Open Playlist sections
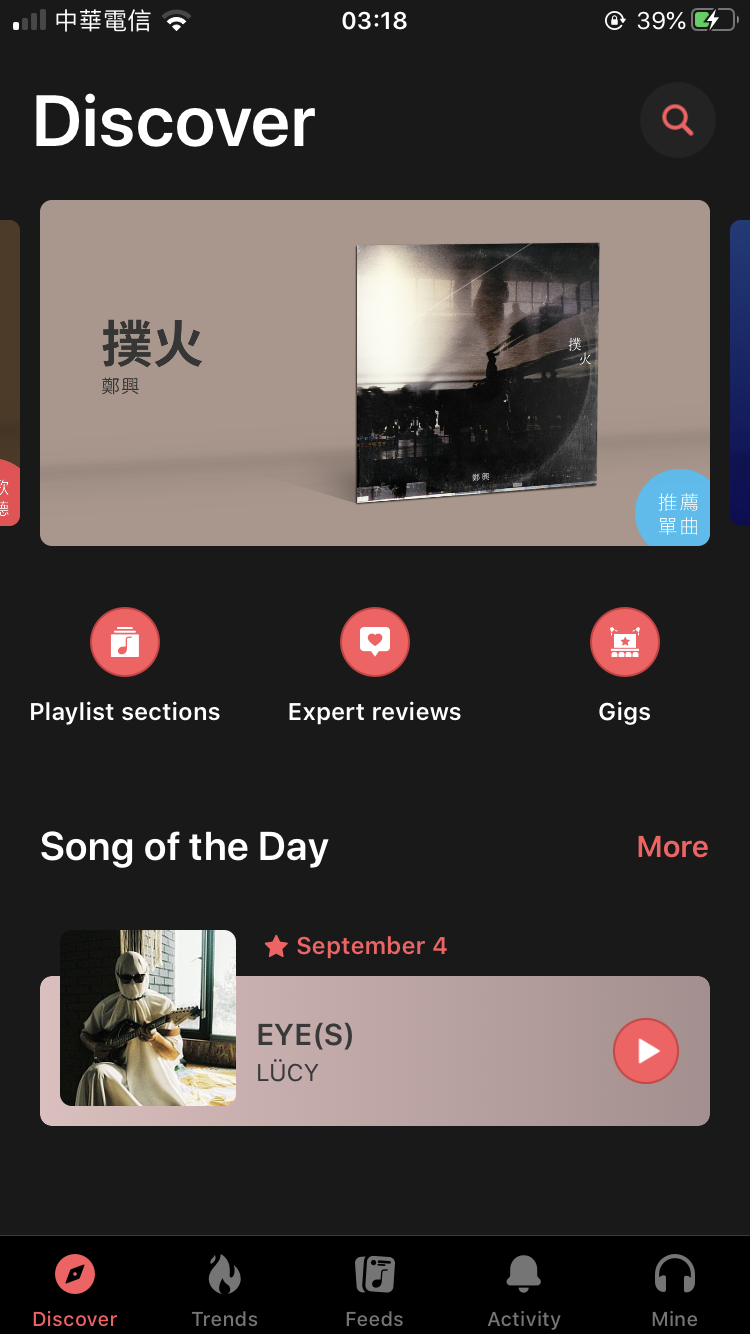Viewport: 750px width, 1334px height. tap(125, 642)
